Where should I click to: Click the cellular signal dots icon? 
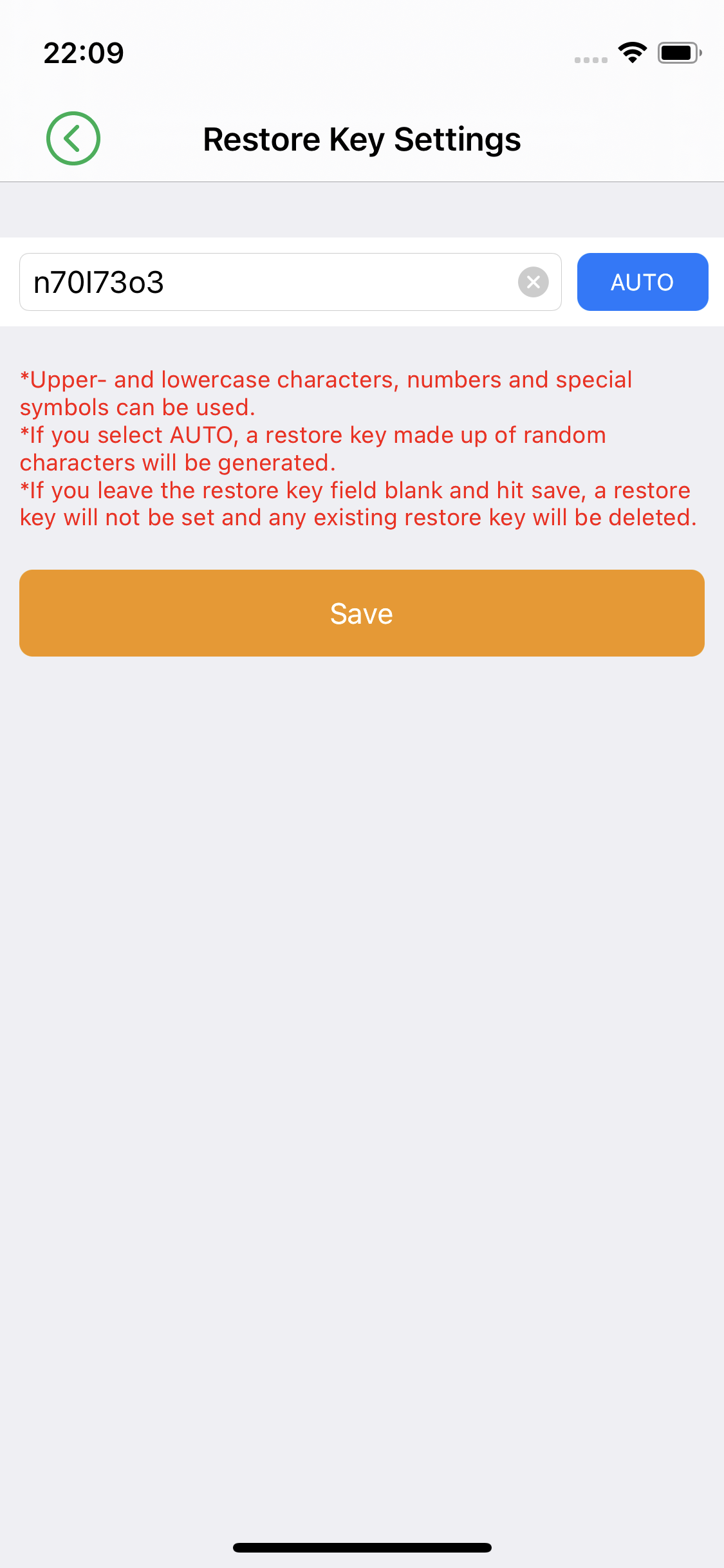[x=589, y=60]
